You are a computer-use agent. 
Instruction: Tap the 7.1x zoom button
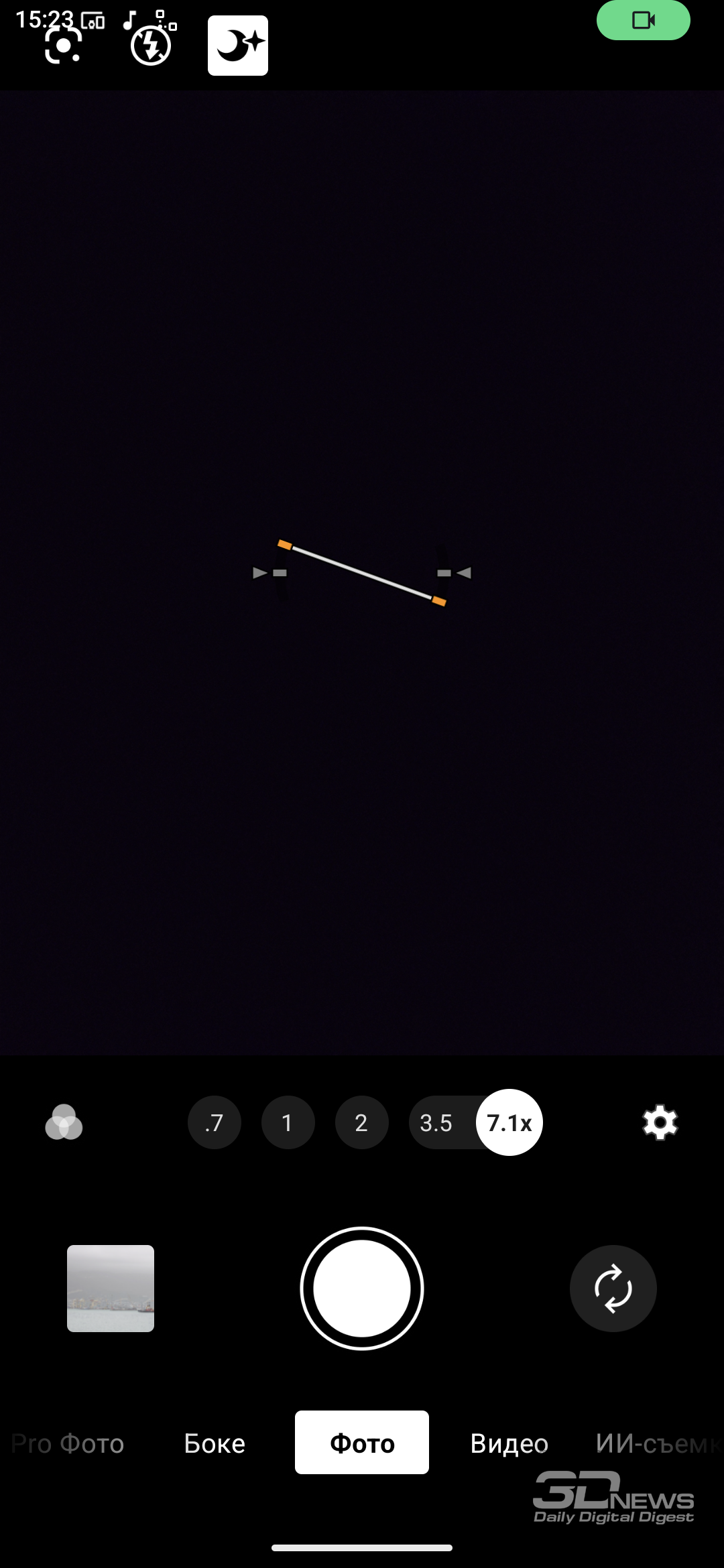[509, 1122]
